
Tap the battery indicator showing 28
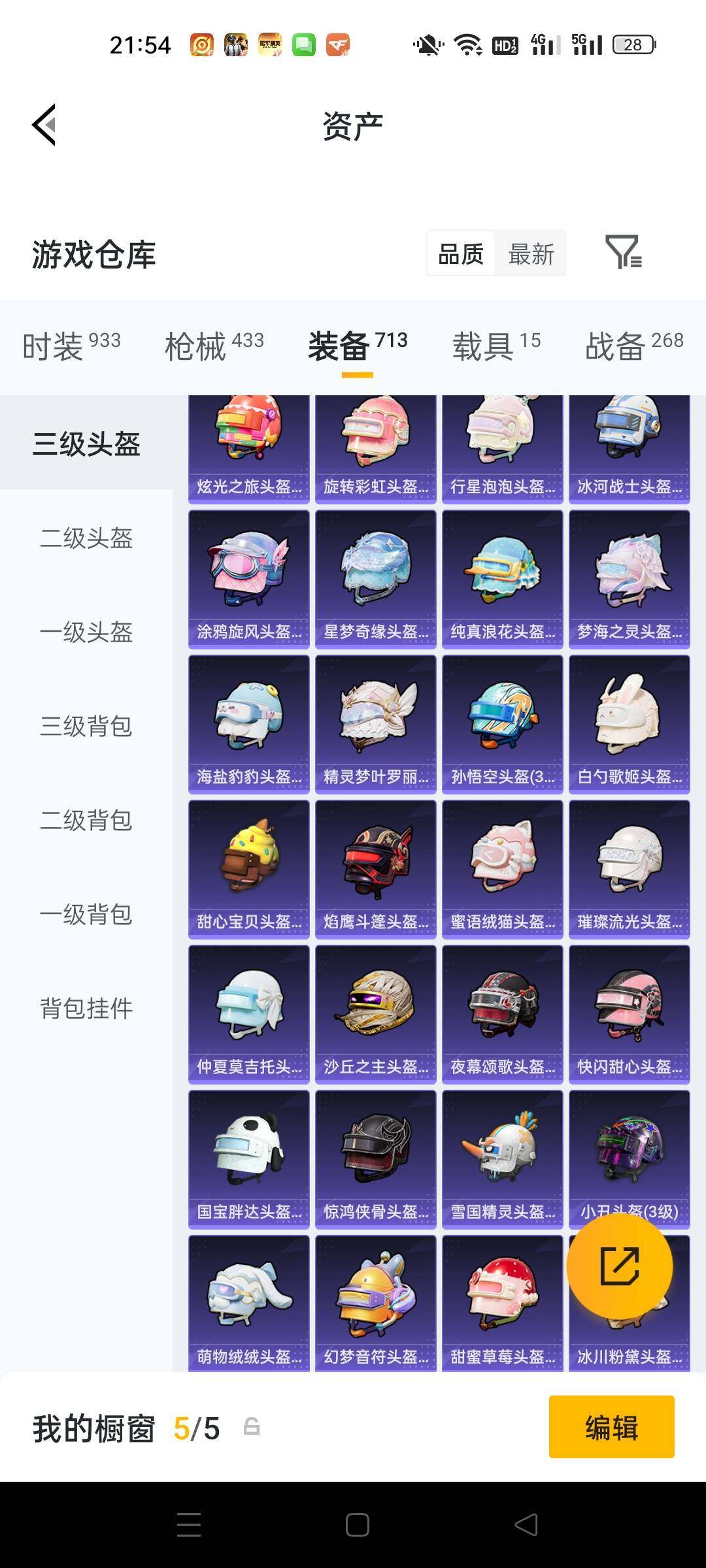[x=630, y=44]
